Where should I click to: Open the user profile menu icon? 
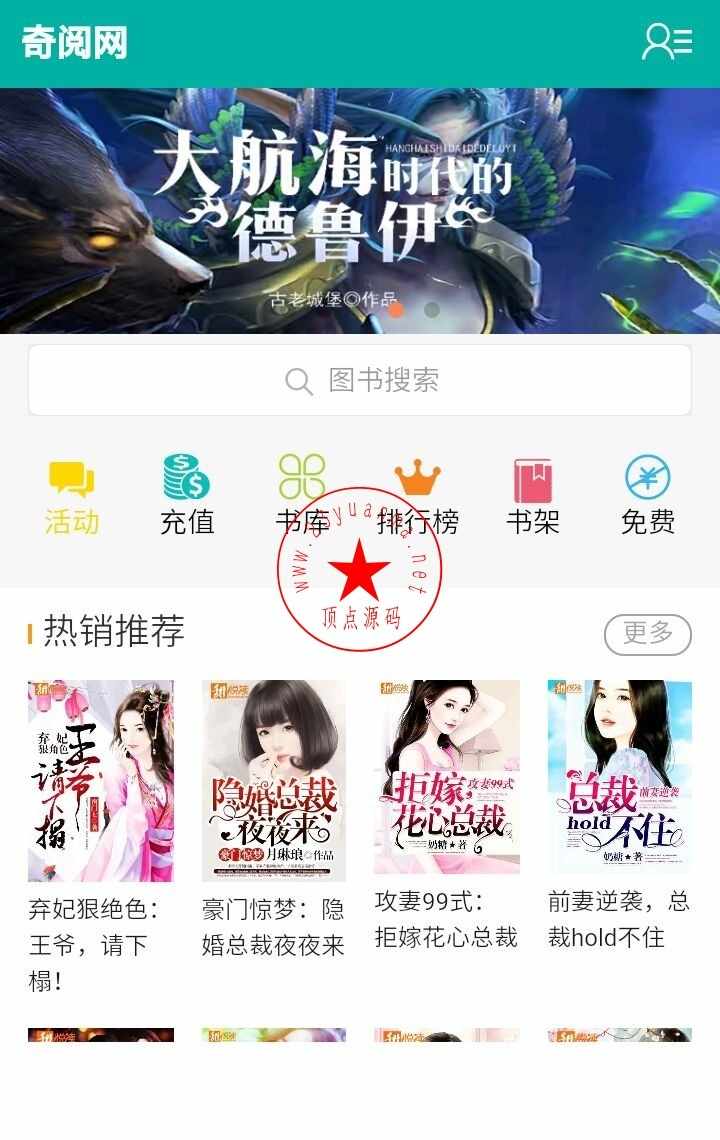pos(667,42)
